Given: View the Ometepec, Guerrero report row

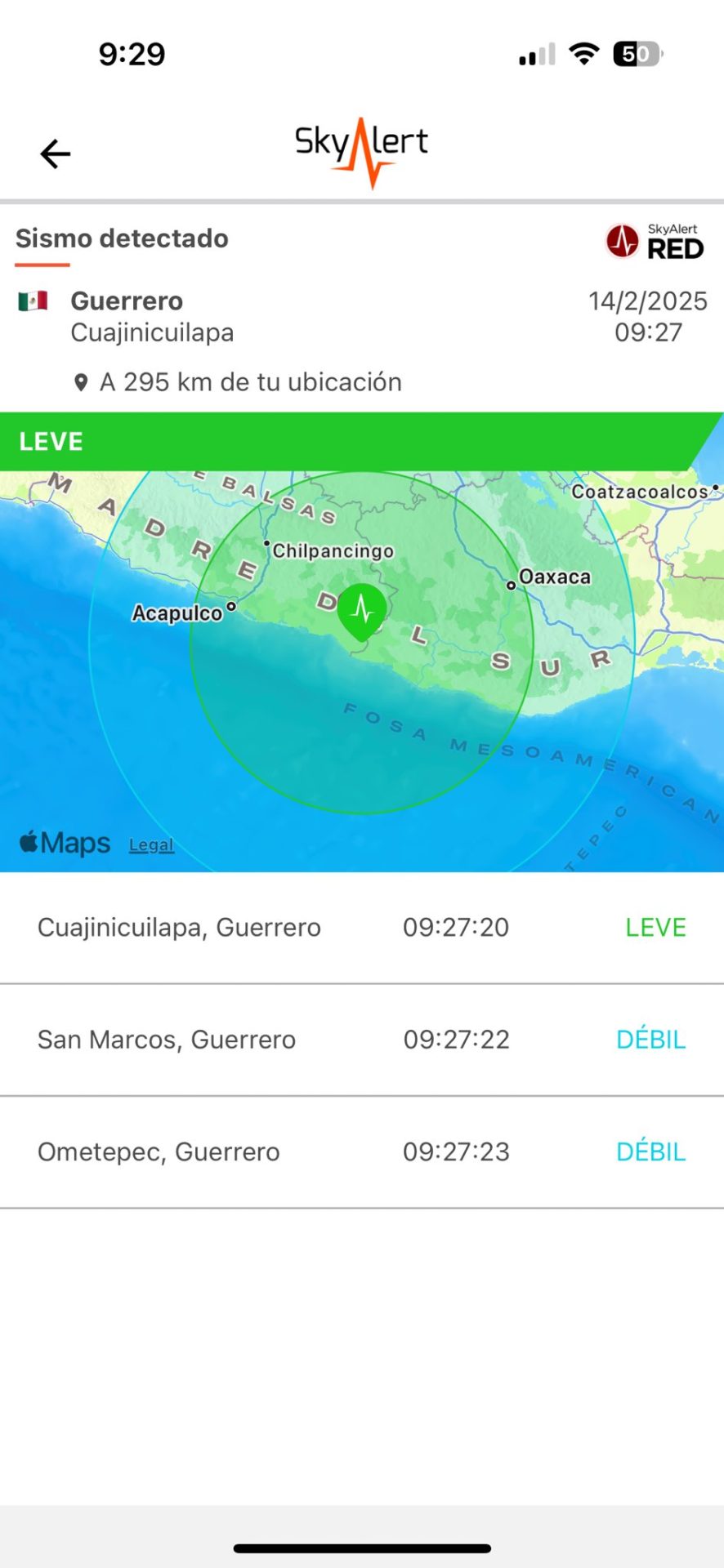Looking at the screenshot, I should (x=361, y=1151).
